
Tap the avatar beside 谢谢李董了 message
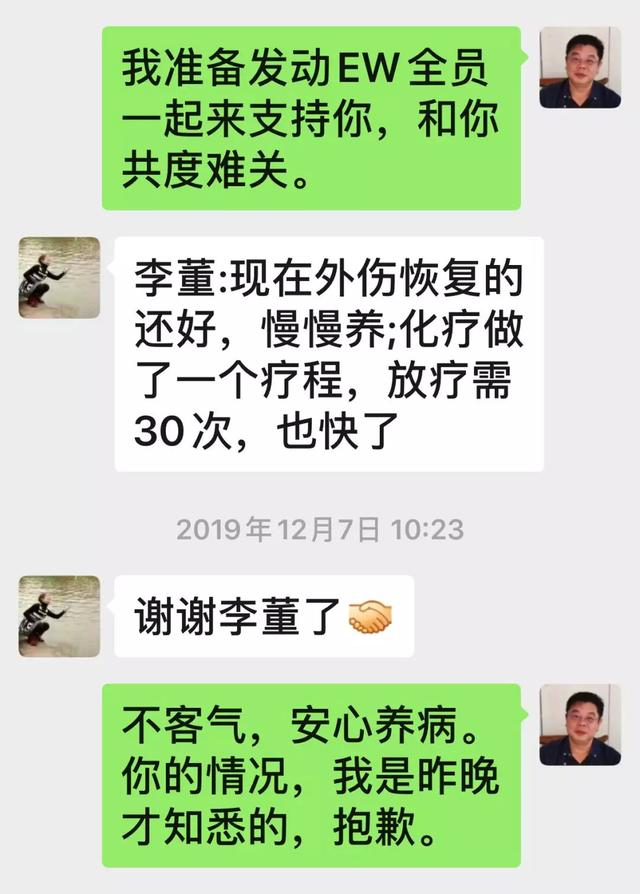tap(60, 615)
